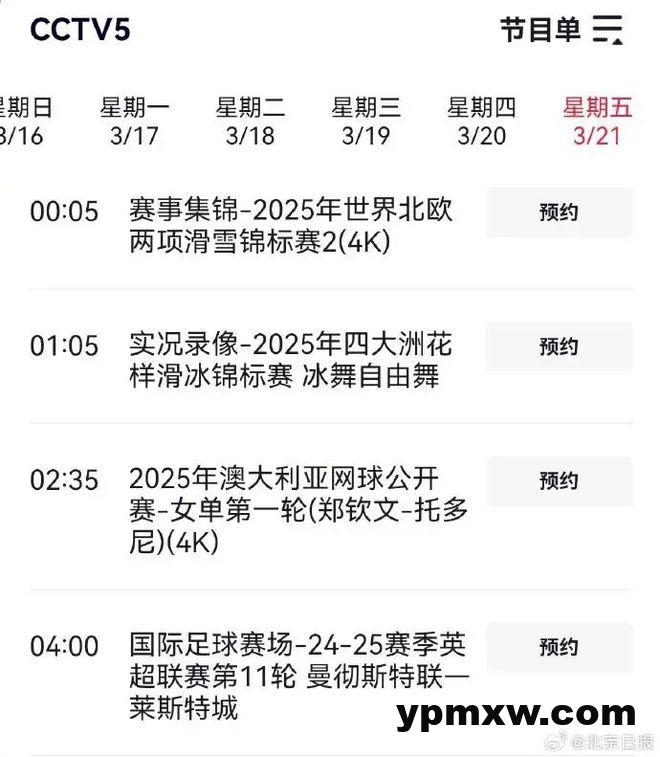The image size is (660, 757).
Task: Open the 节目单 program list menu
Action: (x=562, y=30)
